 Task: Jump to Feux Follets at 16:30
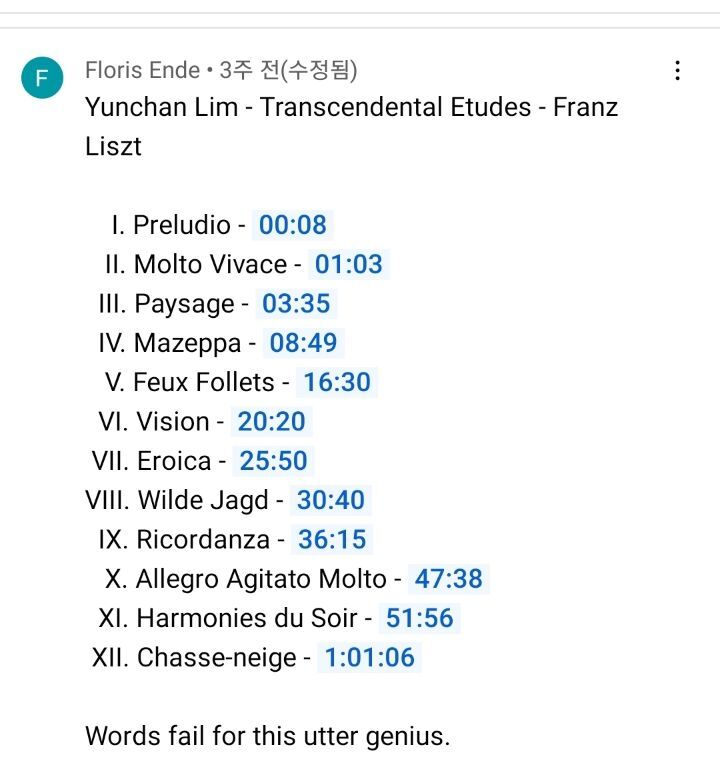[x=337, y=382]
